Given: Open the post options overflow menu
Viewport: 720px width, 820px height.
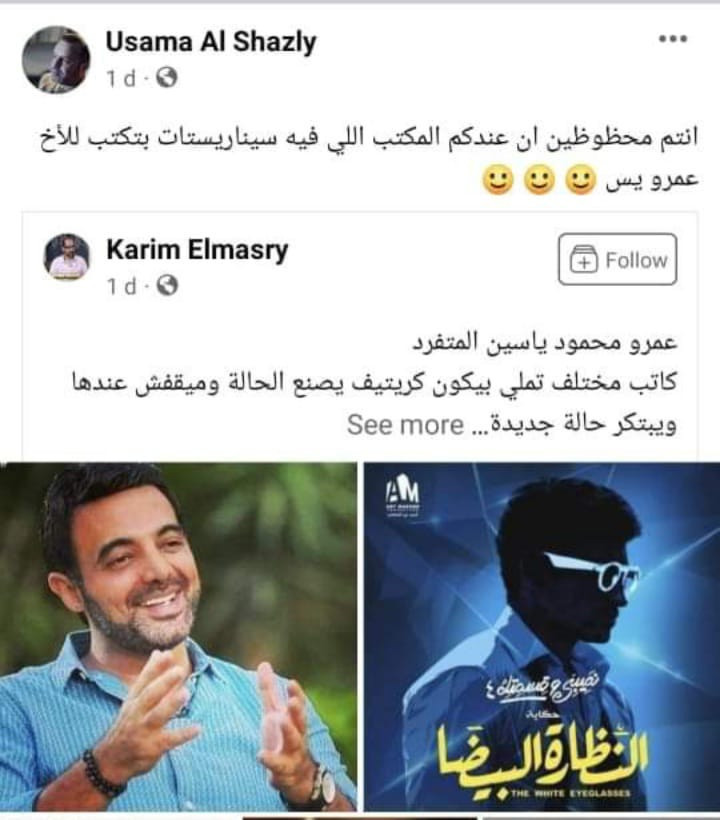Looking at the screenshot, I should (x=672, y=39).
